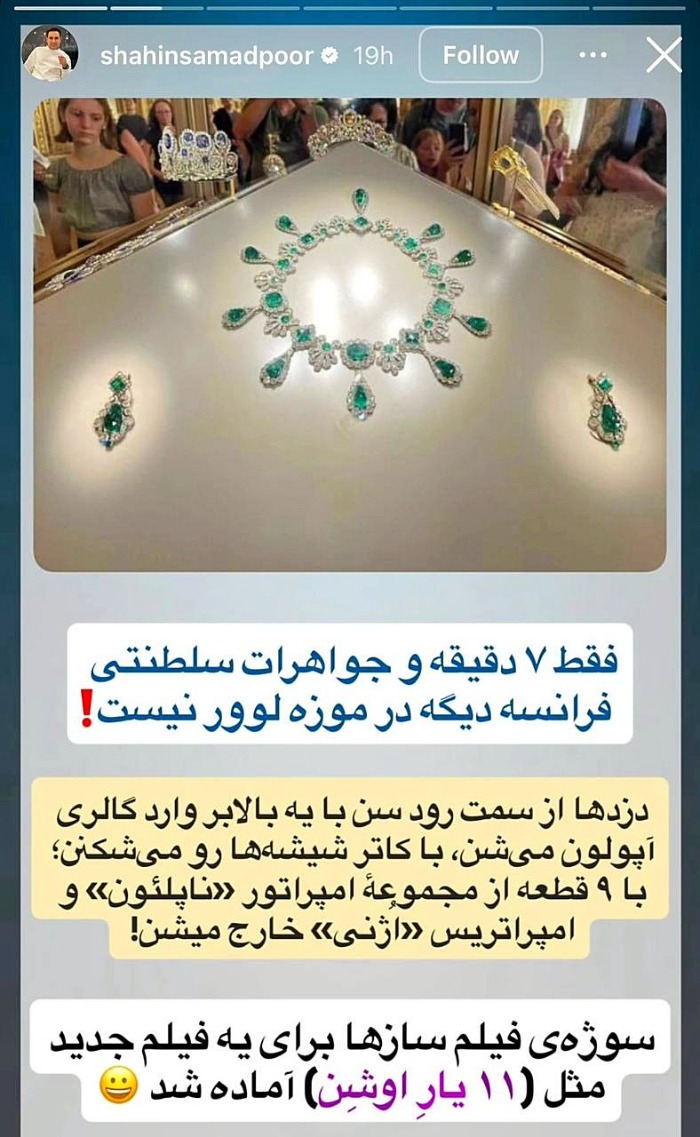The image size is (700, 1137).
Task: Open the shahinsamadpoor username link
Action: [x=205, y=56]
